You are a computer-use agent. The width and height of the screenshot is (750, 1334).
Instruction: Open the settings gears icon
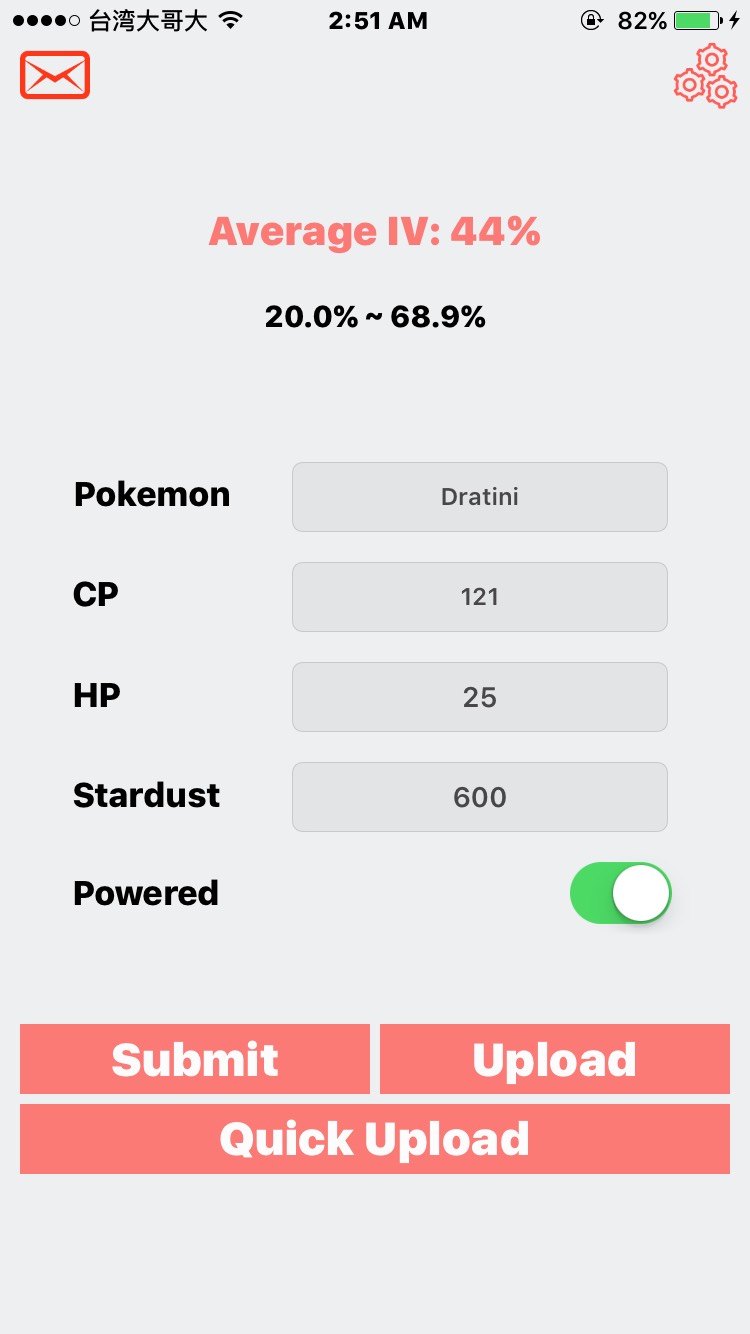coord(706,76)
